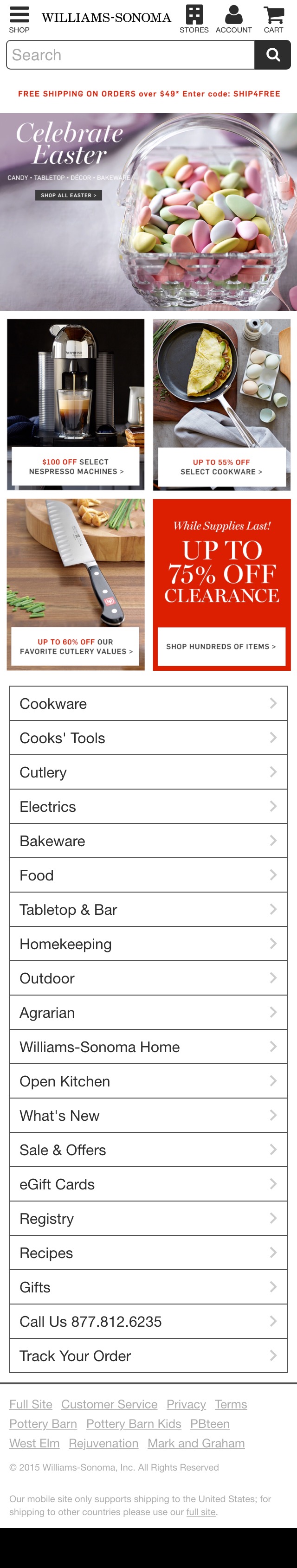Focus the Search text field
This screenshot has height=1568, width=297.
[130, 55]
